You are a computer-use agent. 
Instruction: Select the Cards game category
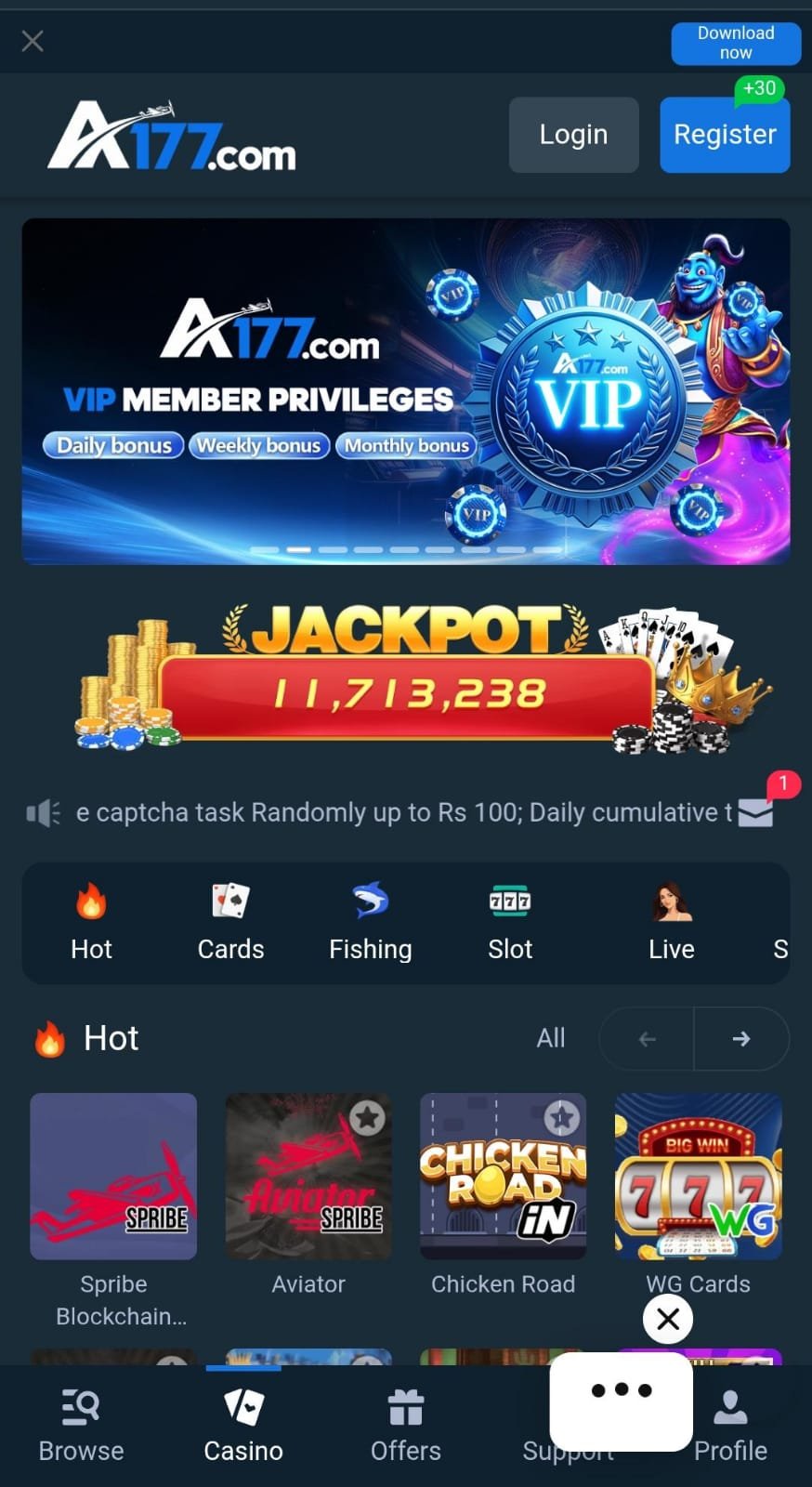(x=230, y=922)
